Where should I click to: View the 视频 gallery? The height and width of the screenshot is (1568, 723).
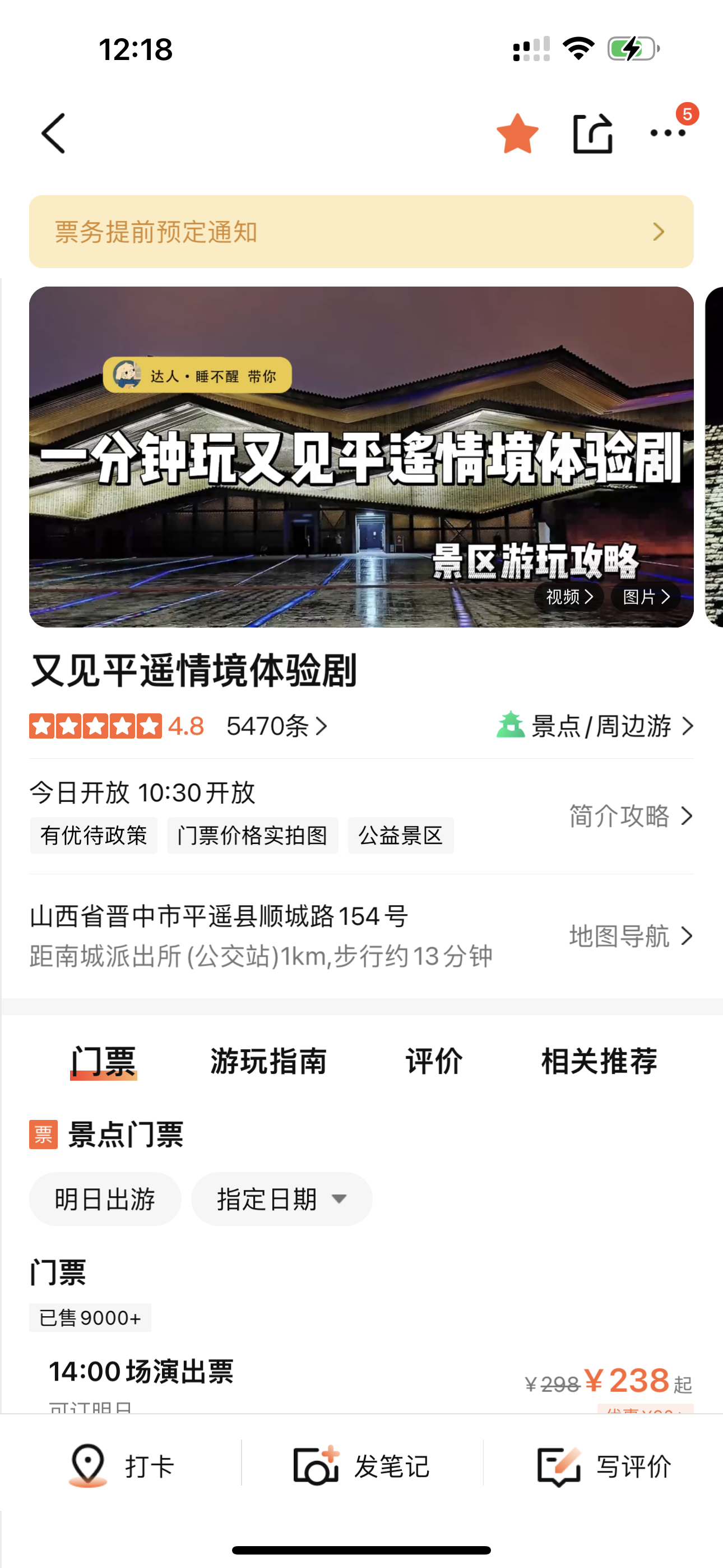[568, 597]
